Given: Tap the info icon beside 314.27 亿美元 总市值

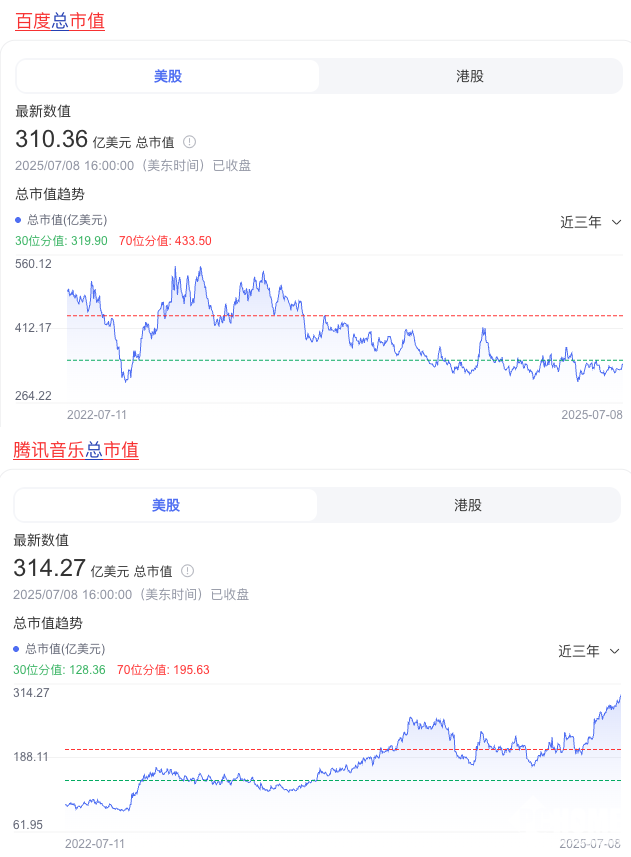Looking at the screenshot, I should coord(187,571).
